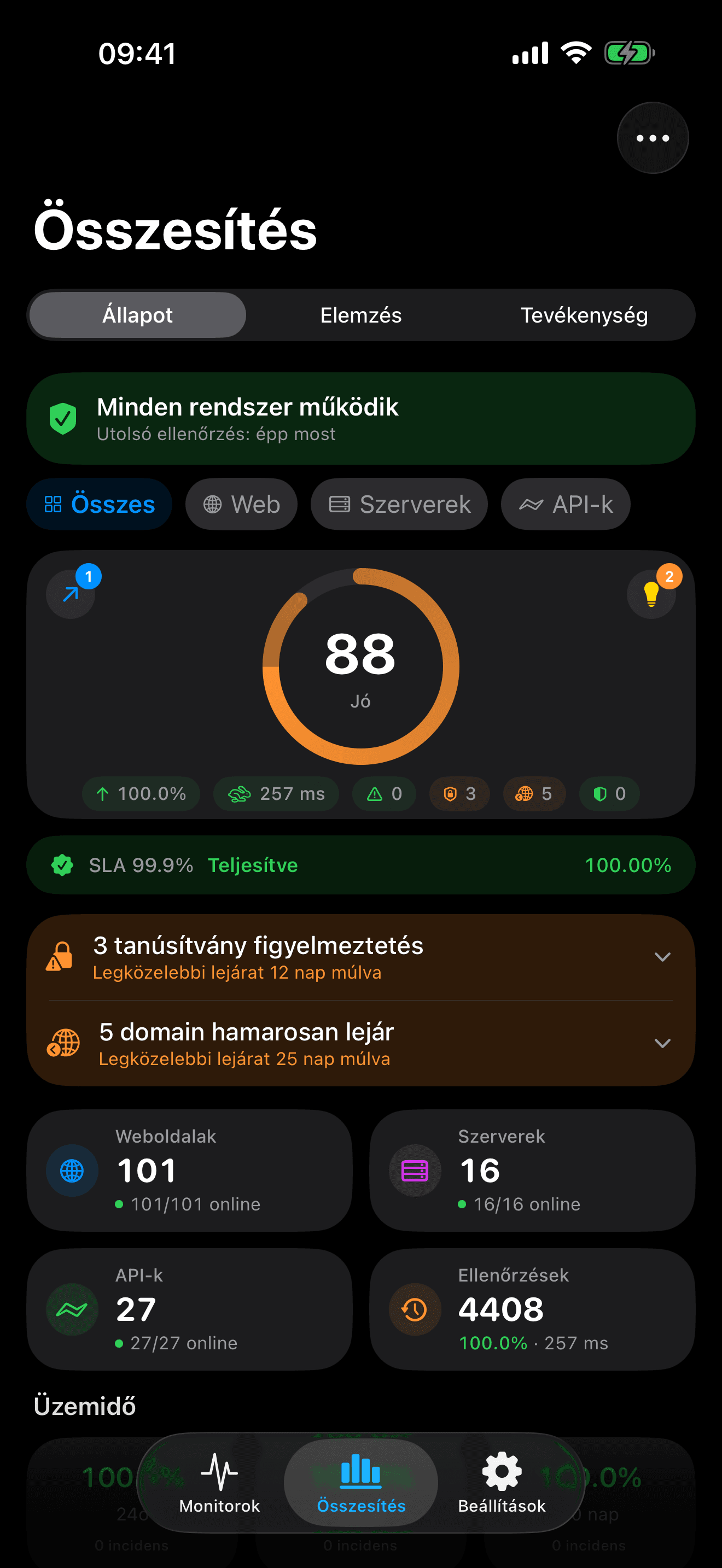Screen dimensions: 722x1568
Task: Open the lightbulb suggestions icon
Action: [651, 594]
